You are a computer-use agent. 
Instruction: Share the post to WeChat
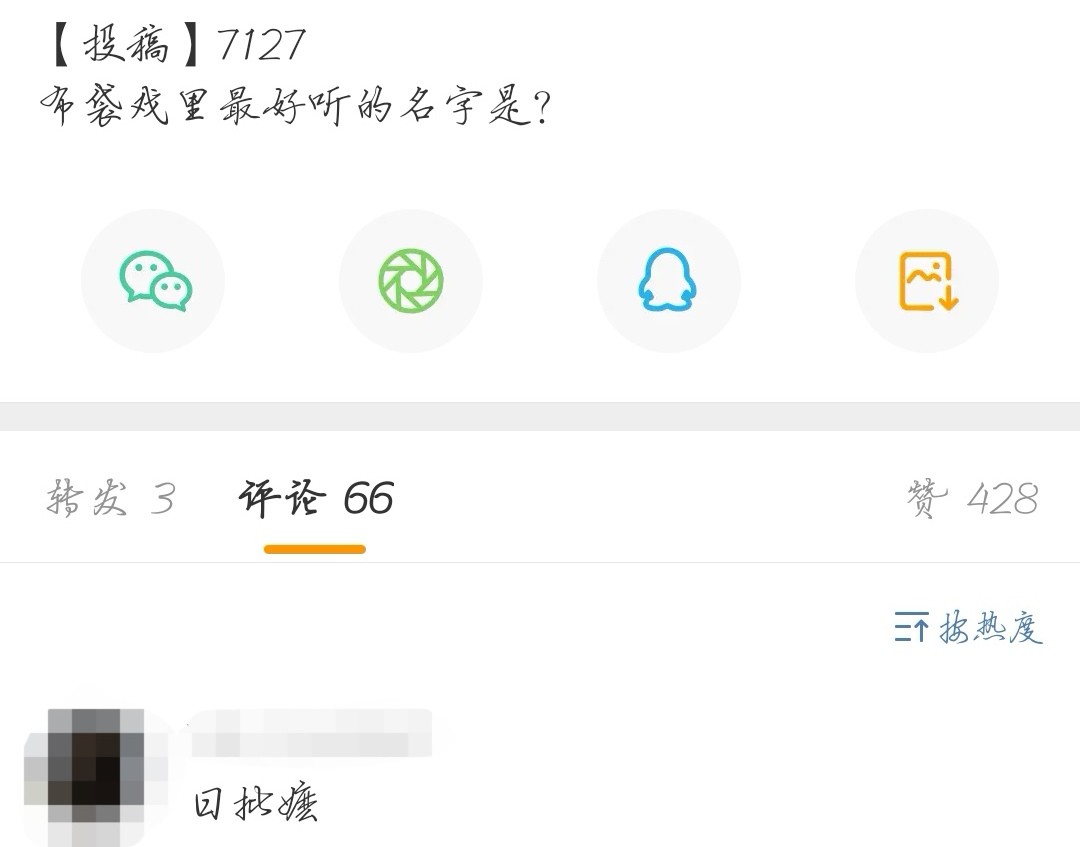coord(153,281)
